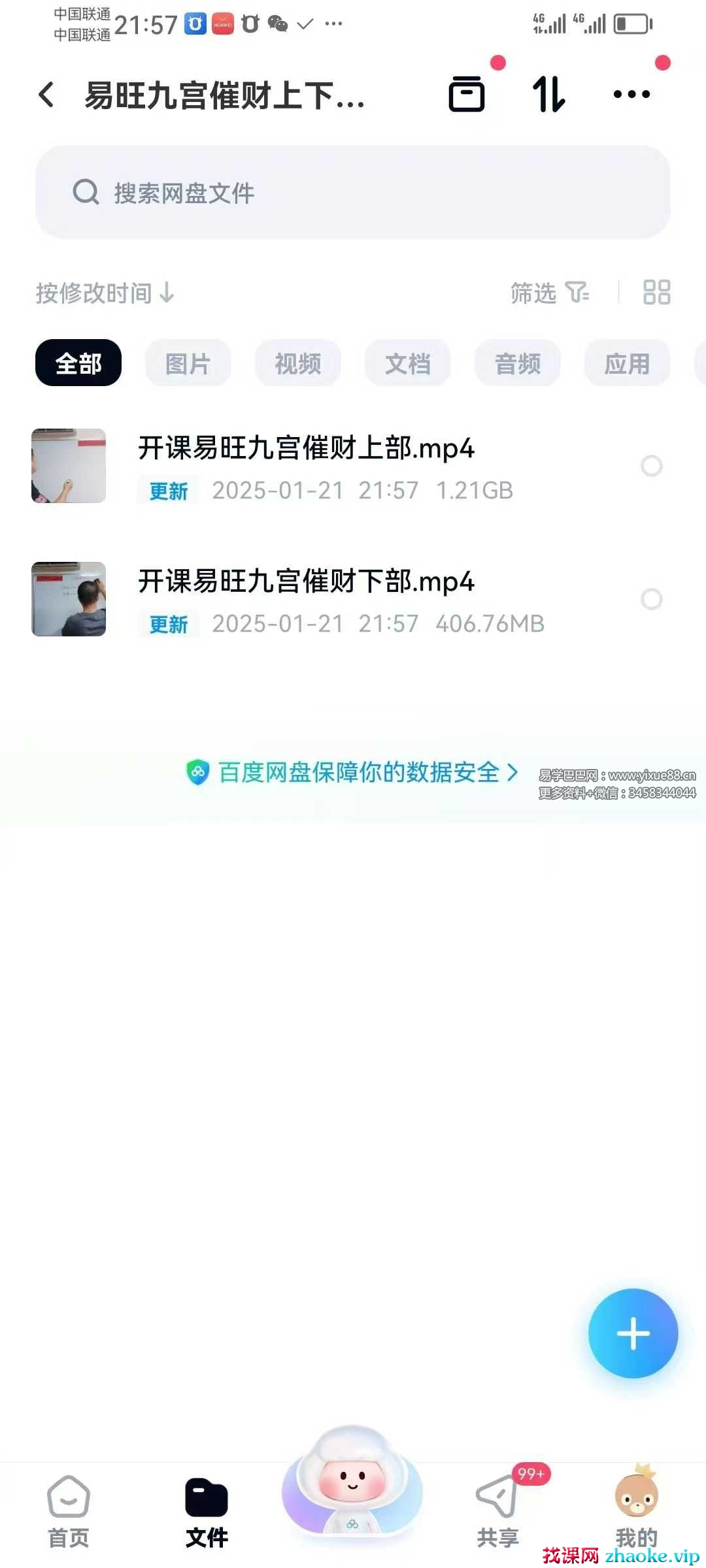706x1568 pixels.
Task: Filter files by 图片
Action: click(x=188, y=363)
